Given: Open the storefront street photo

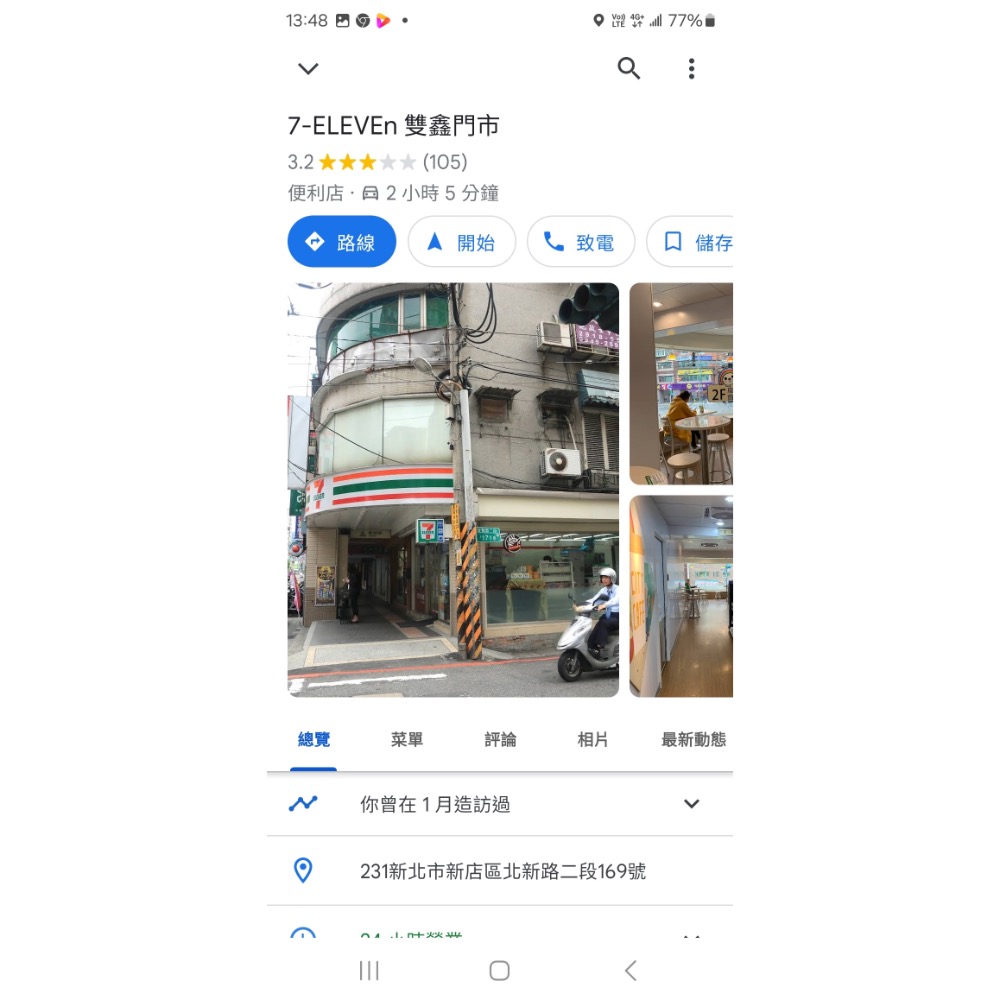Looking at the screenshot, I should (453, 490).
